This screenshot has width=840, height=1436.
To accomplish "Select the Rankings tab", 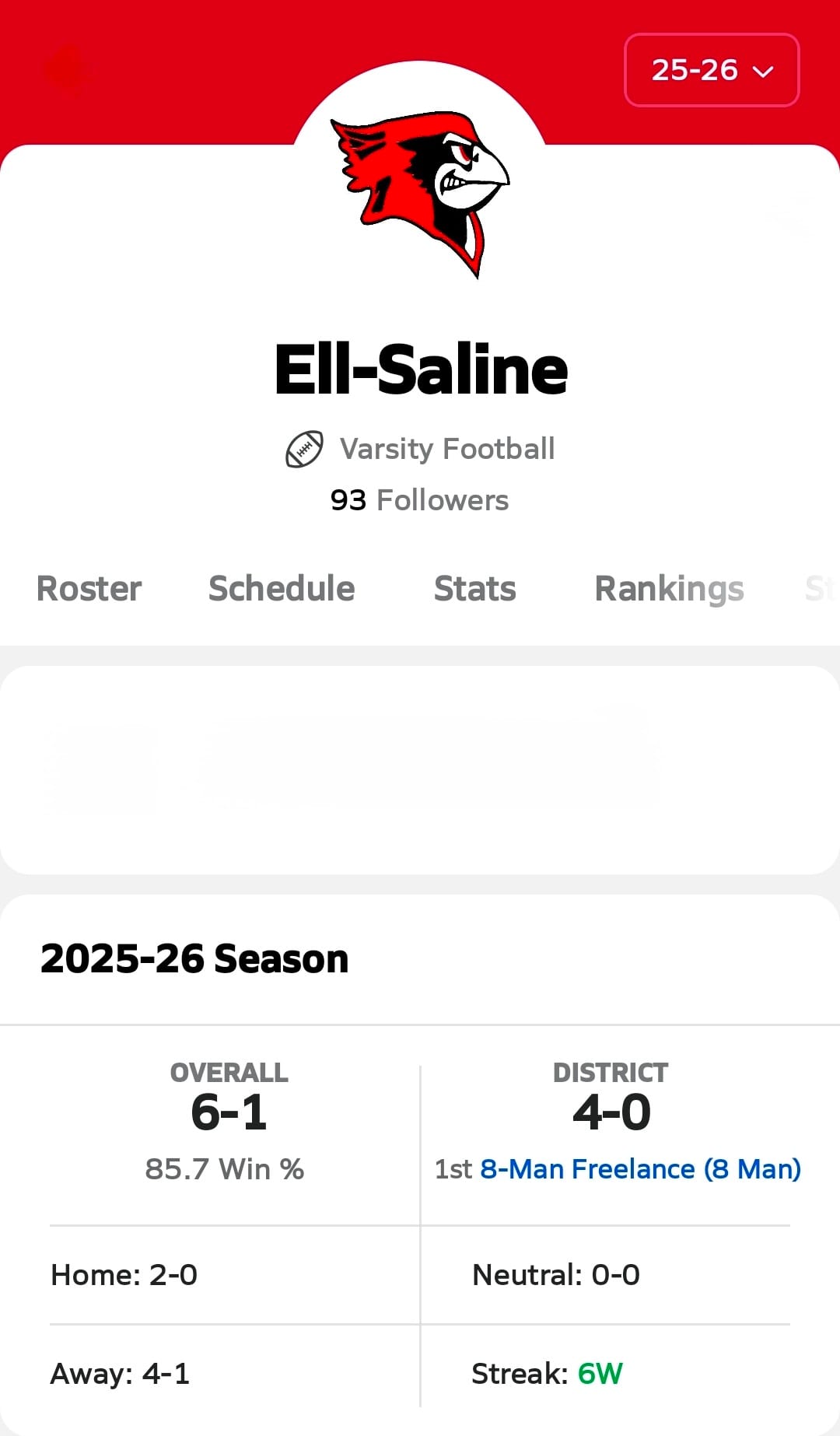I will click(x=669, y=589).
